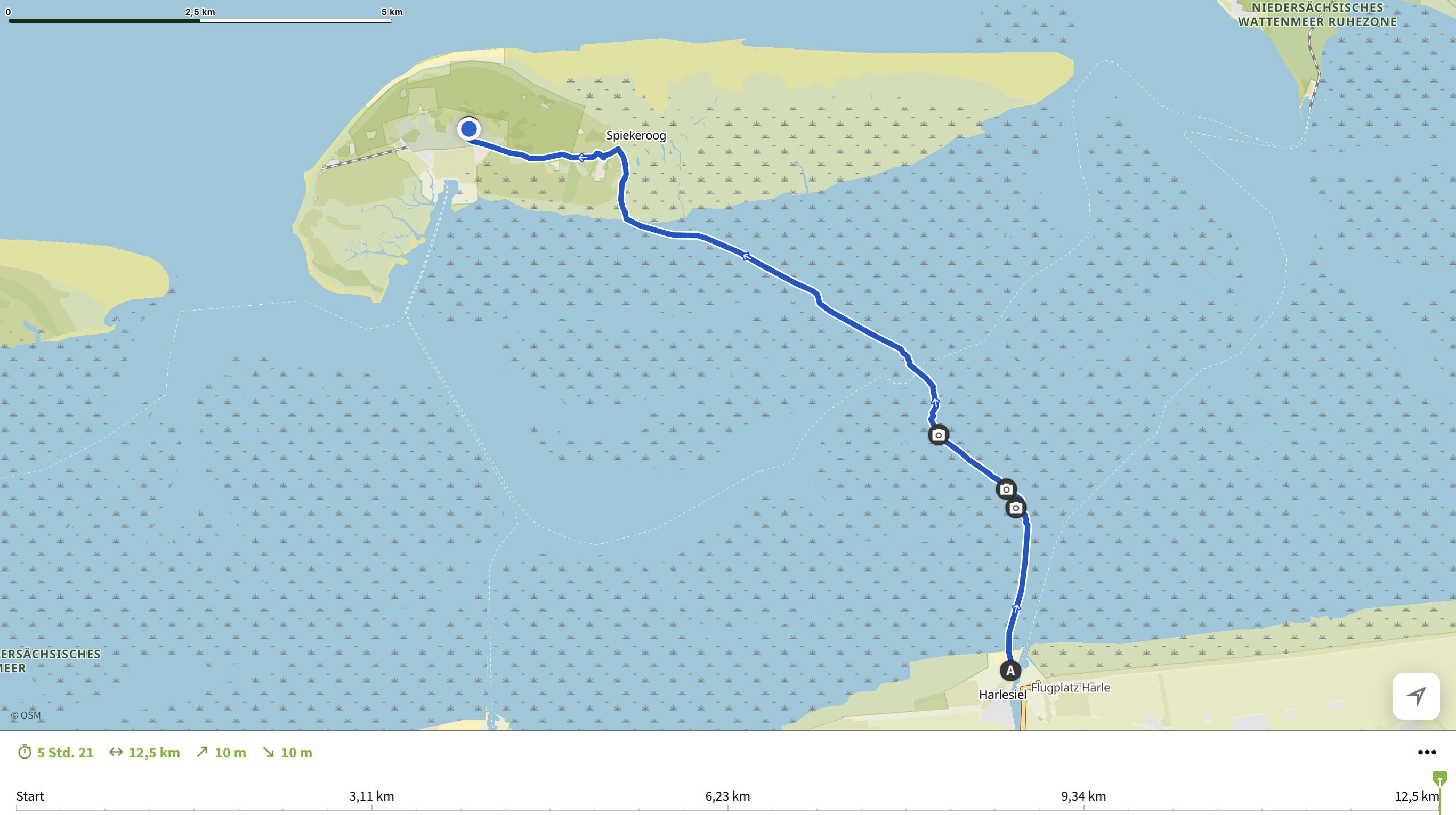The image size is (1456, 815).
Task: Center the map on current location
Action: coord(1416,696)
